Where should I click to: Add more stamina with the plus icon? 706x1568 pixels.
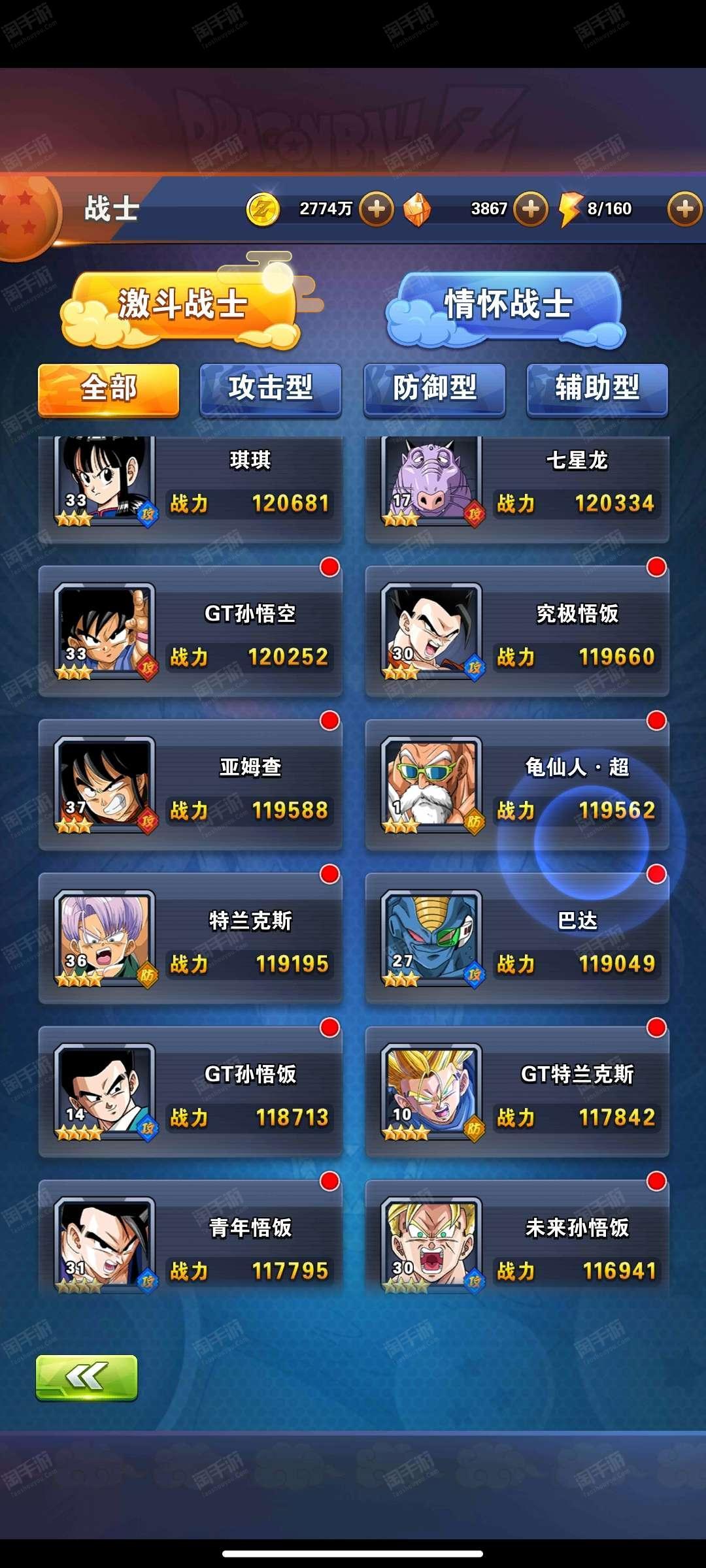click(684, 209)
